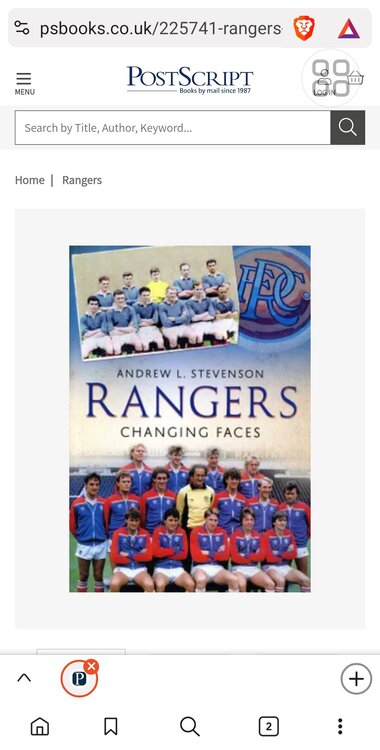Submit search with the magnifier button
The height and width of the screenshot is (750, 380).
point(348,128)
